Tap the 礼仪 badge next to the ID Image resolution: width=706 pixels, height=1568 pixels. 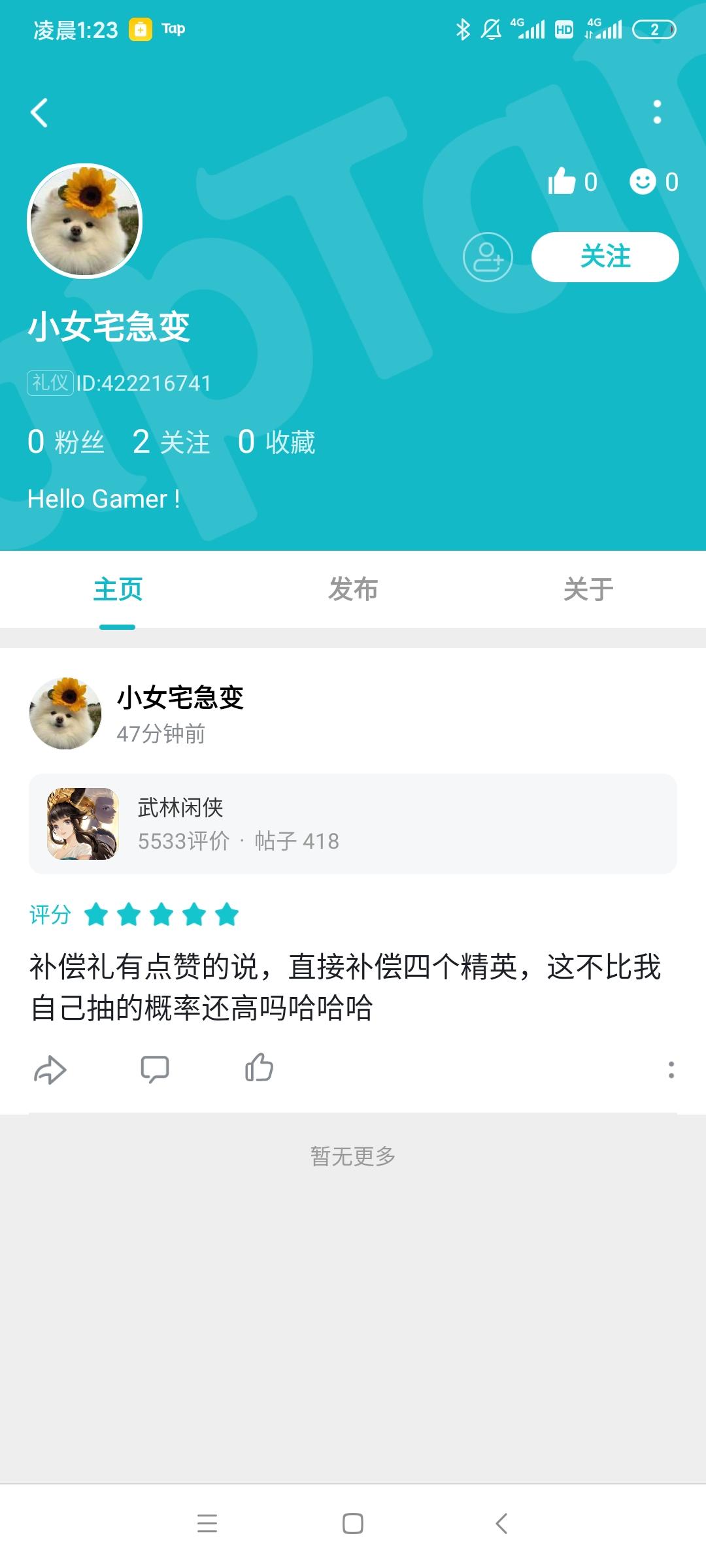tap(50, 384)
